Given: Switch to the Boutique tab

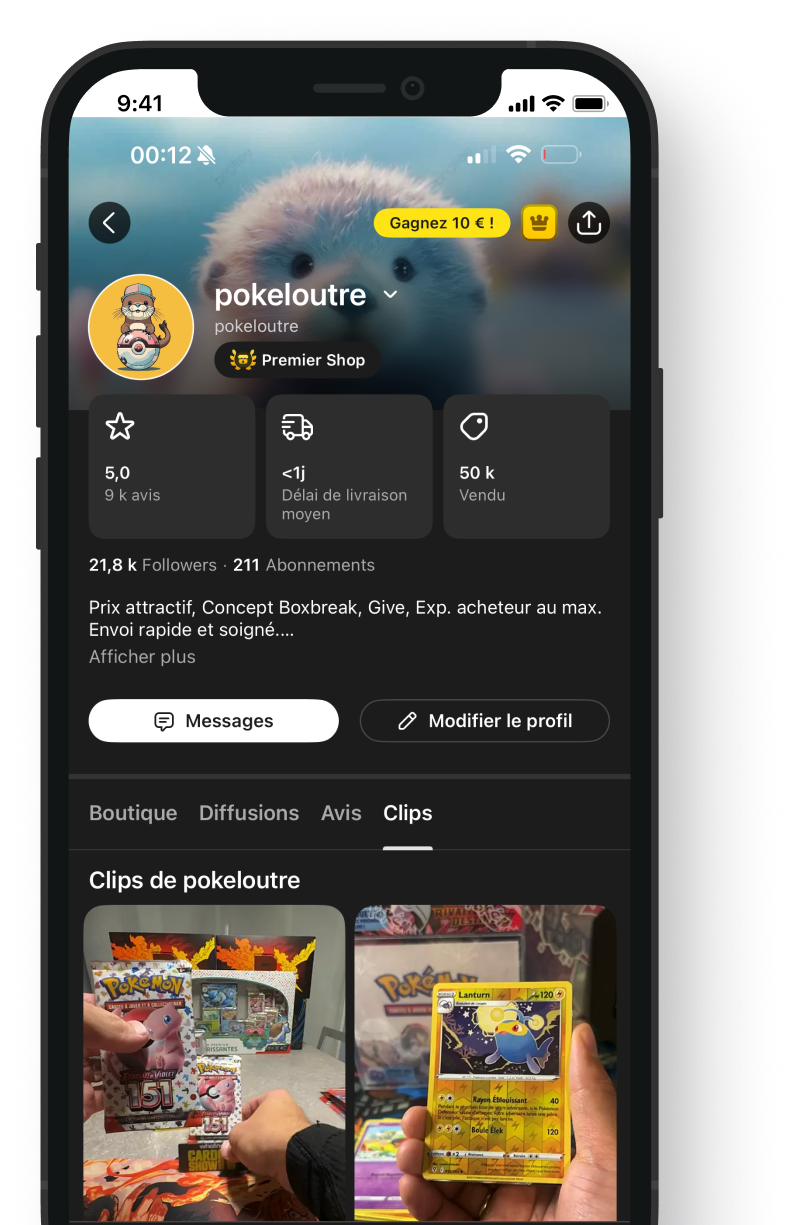Looking at the screenshot, I should click(x=133, y=813).
